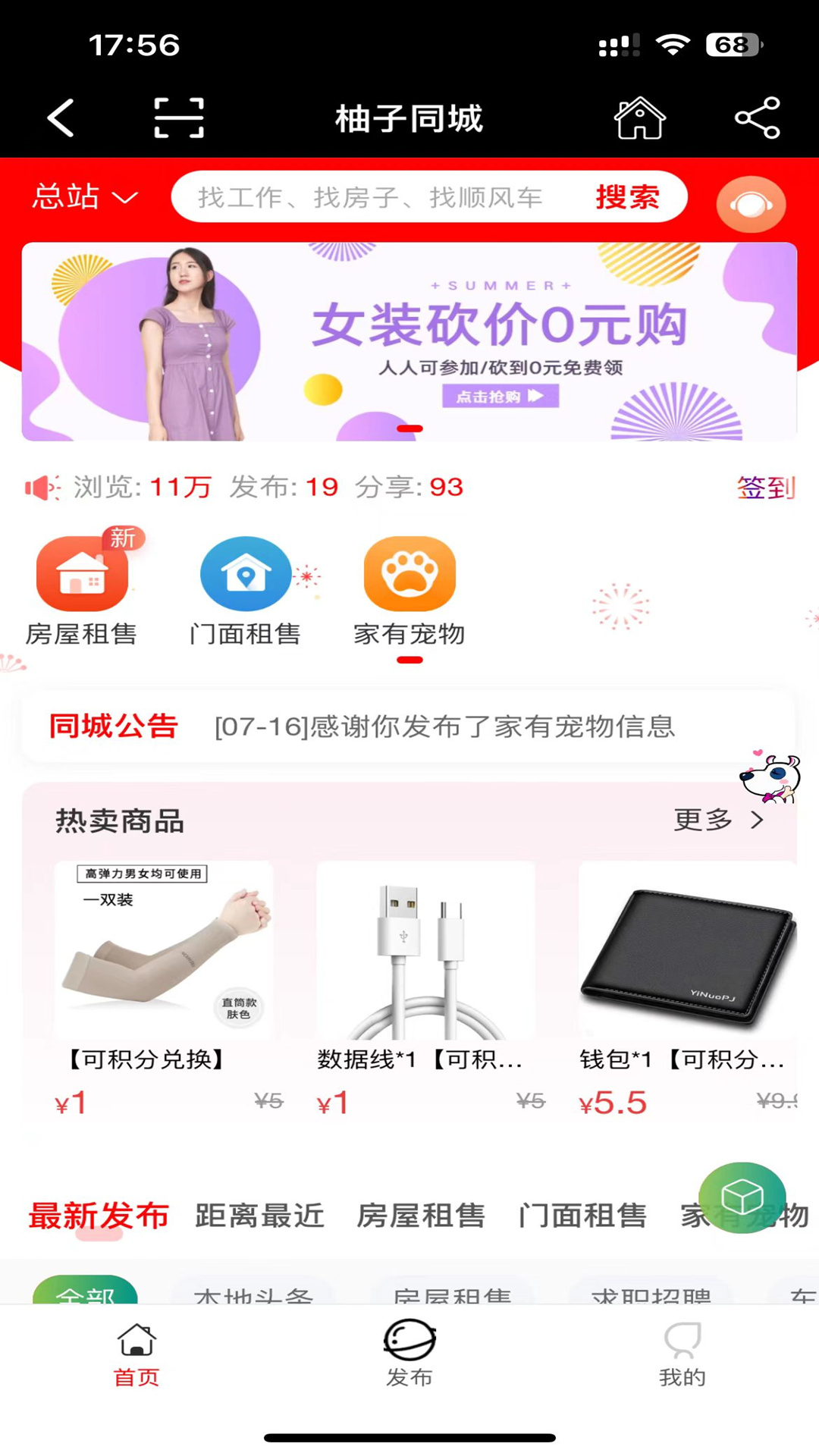
Task: Go to the 我的 bottom tab
Action: [x=682, y=1354]
